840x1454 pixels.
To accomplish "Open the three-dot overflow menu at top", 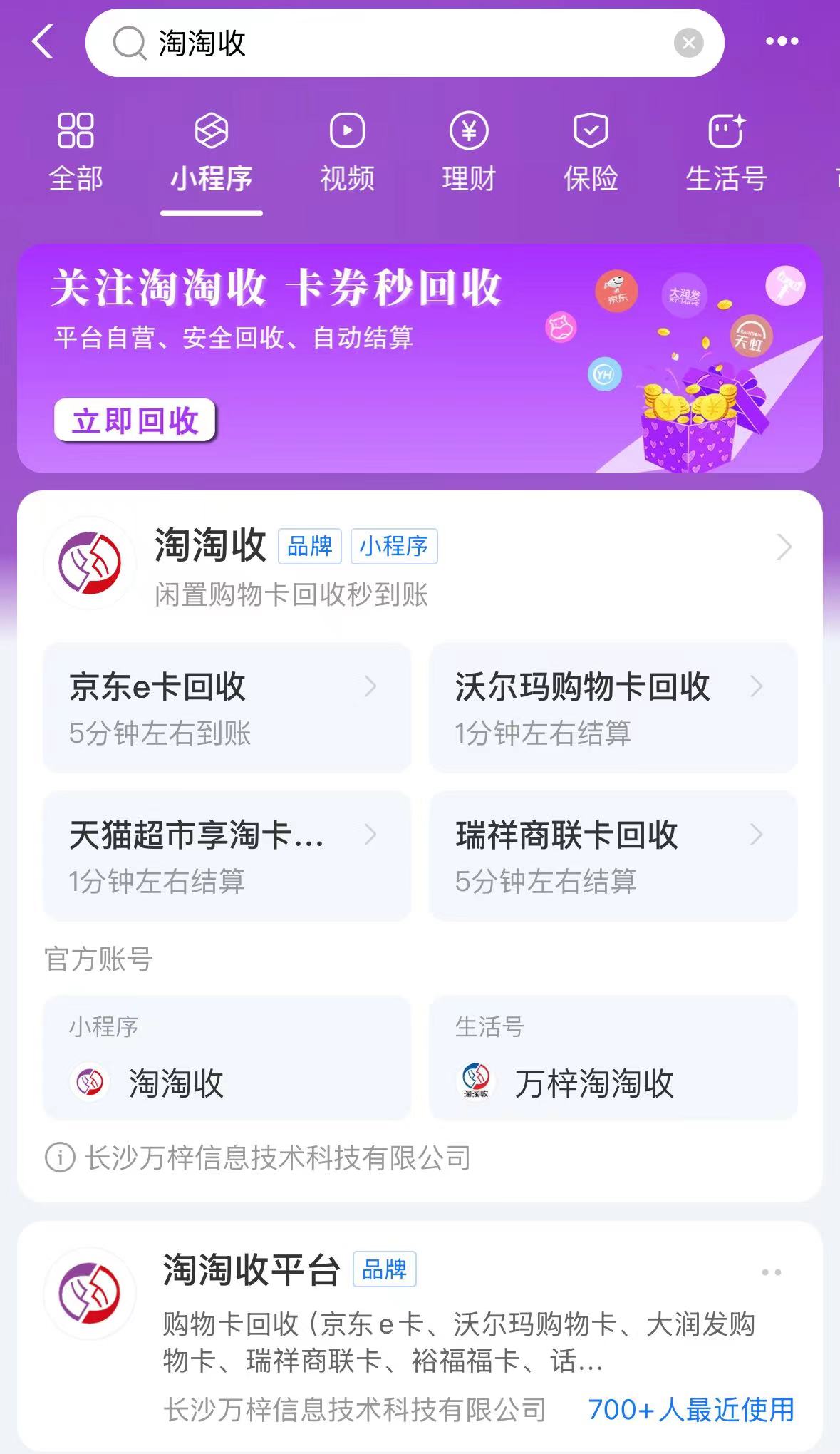I will (x=782, y=42).
